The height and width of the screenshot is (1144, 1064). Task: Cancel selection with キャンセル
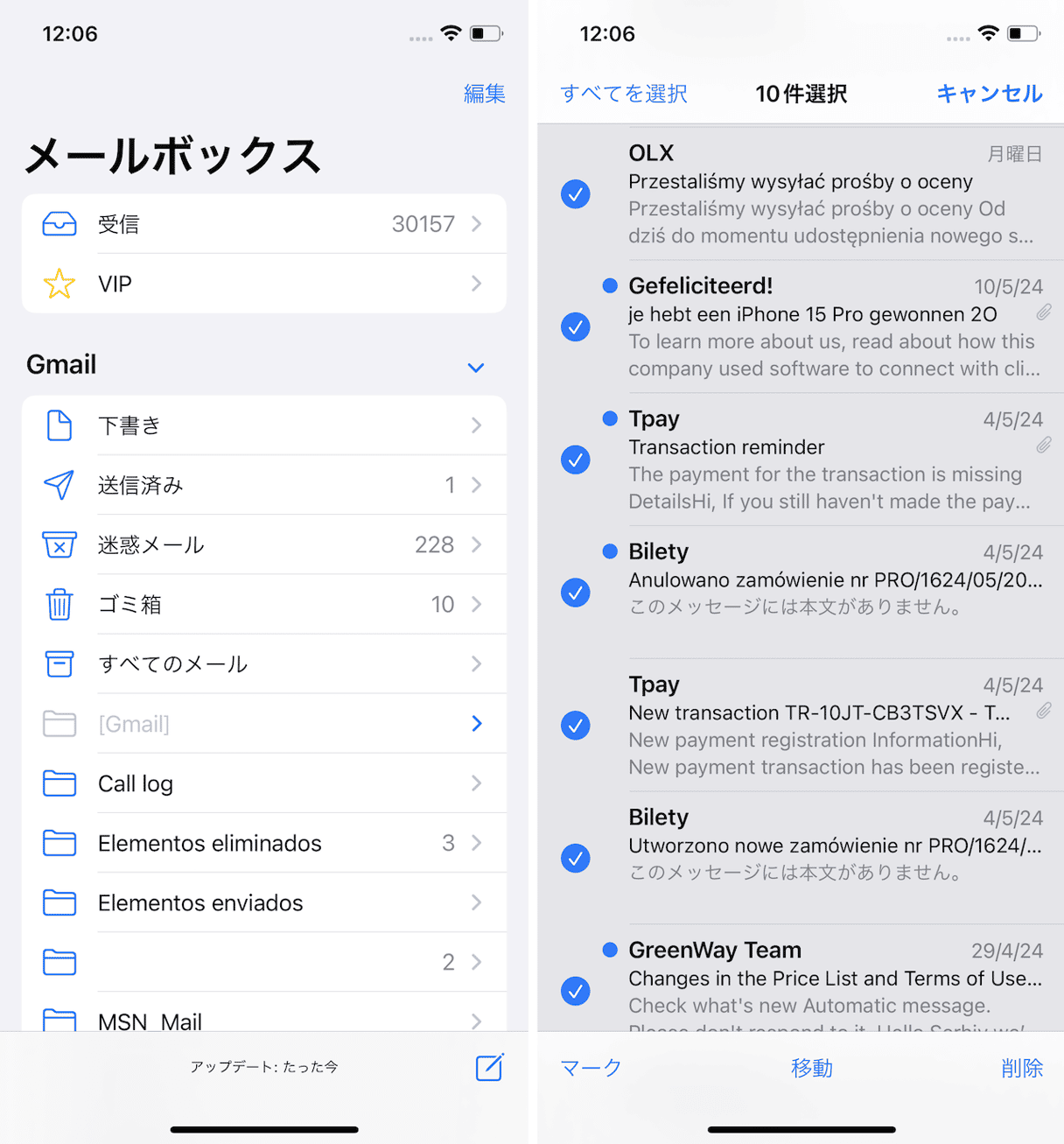pyautogui.click(x=989, y=94)
